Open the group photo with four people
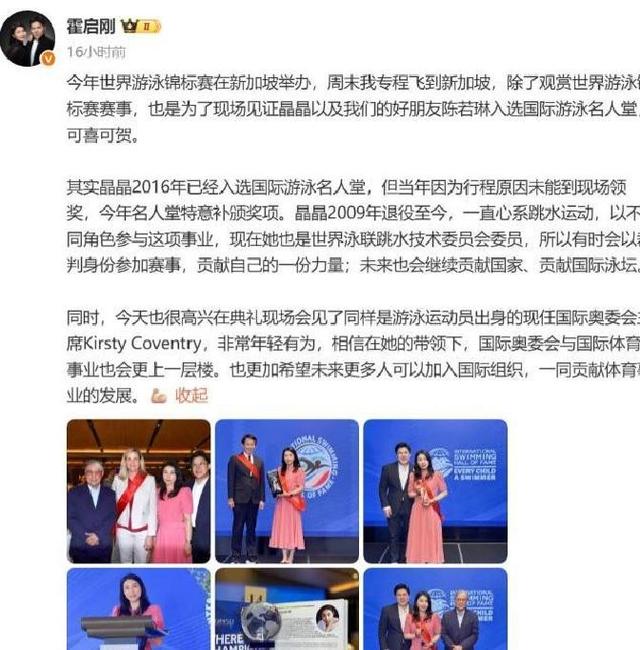 pos(138,490)
